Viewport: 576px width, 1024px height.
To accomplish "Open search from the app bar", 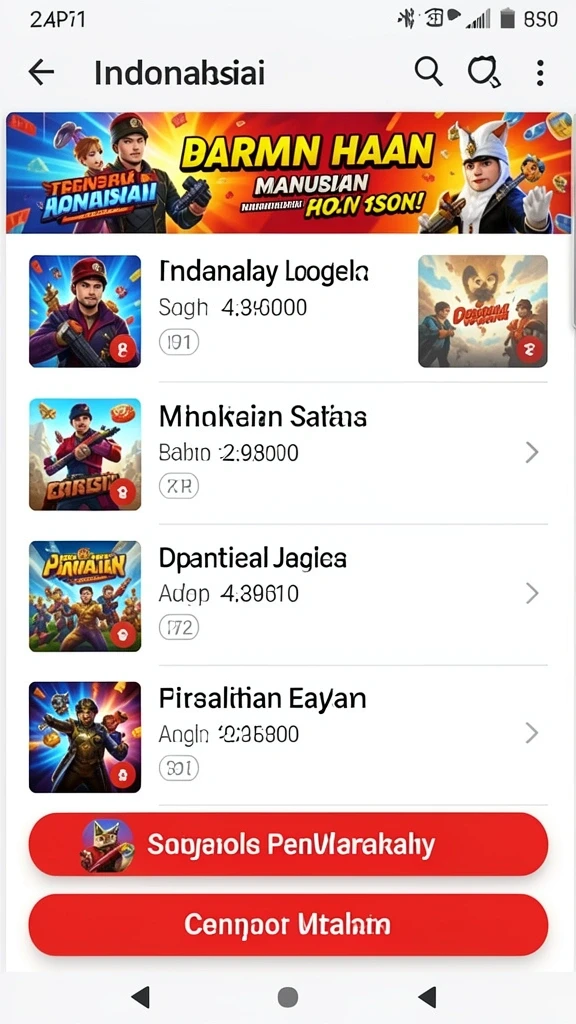I will click(x=428, y=72).
